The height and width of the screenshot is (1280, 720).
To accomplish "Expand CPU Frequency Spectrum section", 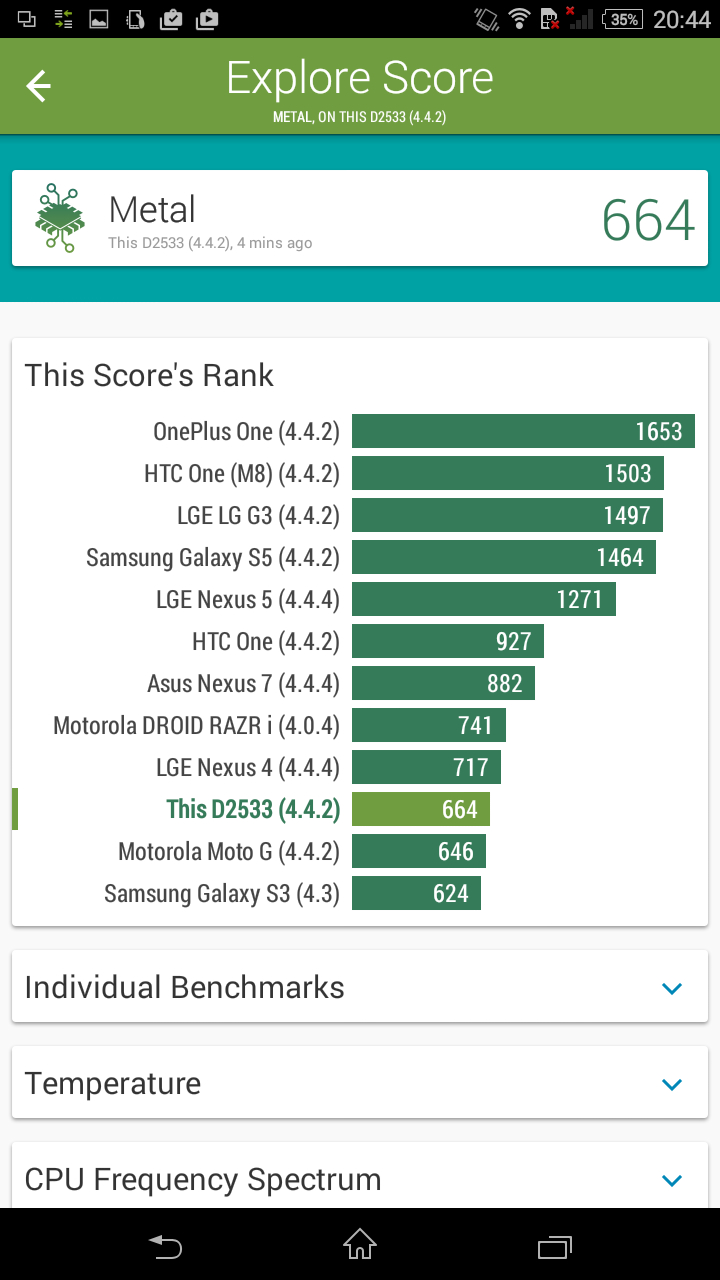I will [671, 1180].
